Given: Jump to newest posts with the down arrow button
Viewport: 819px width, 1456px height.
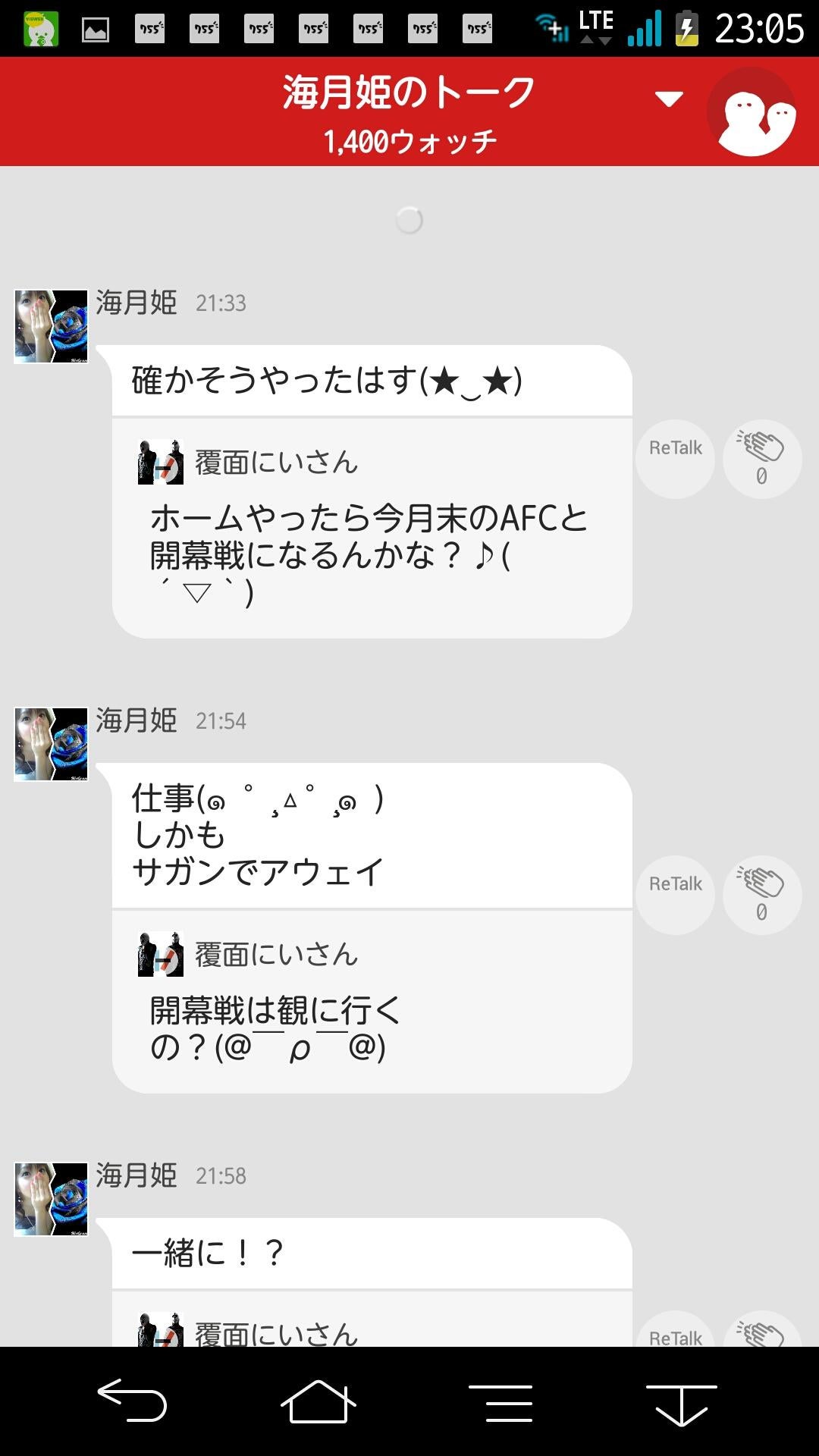Looking at the screenshot, I should [x=681, y=1401].
